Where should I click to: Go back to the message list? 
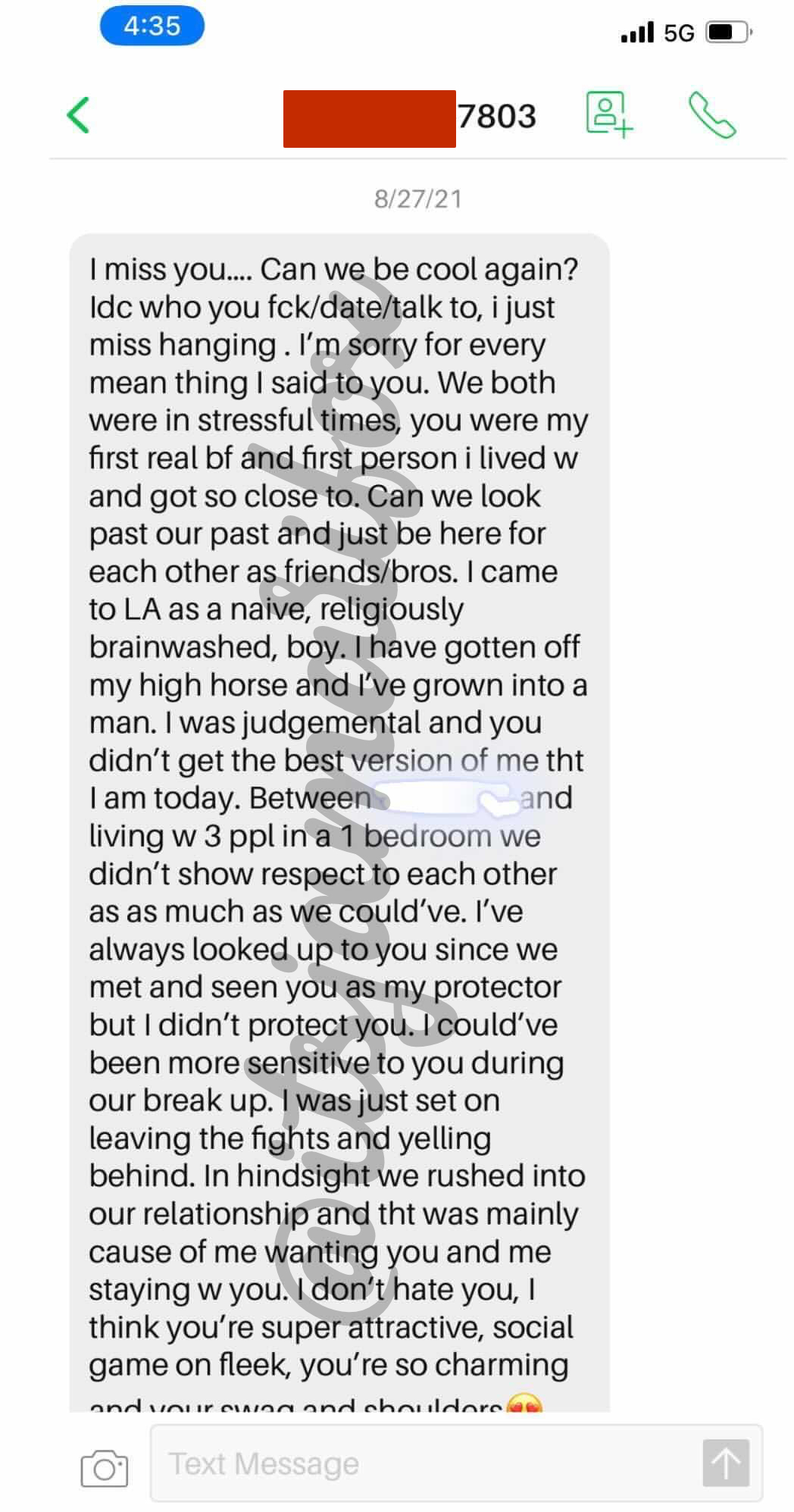coord(79,115)
